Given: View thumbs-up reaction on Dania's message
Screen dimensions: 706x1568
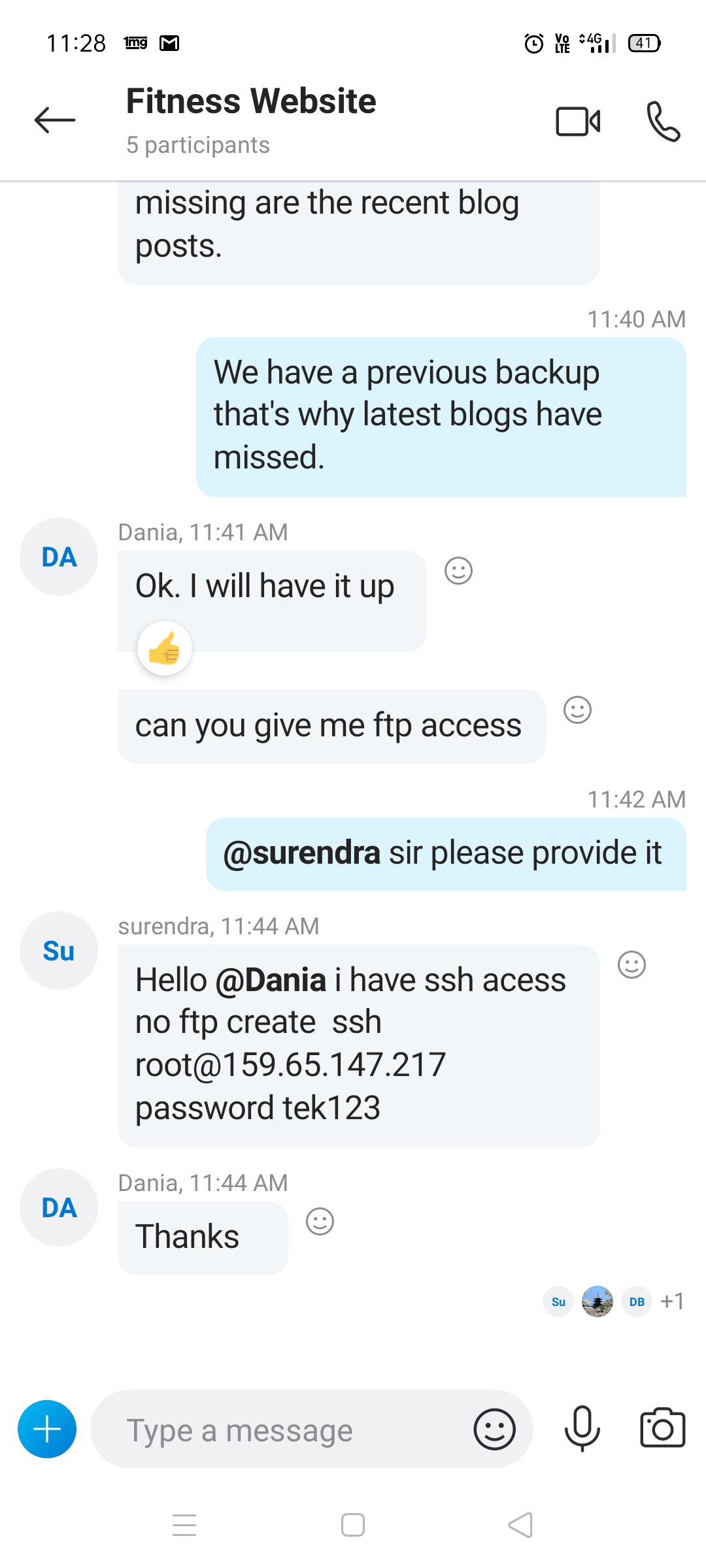Looking at the screenshot, I should 164,648.
